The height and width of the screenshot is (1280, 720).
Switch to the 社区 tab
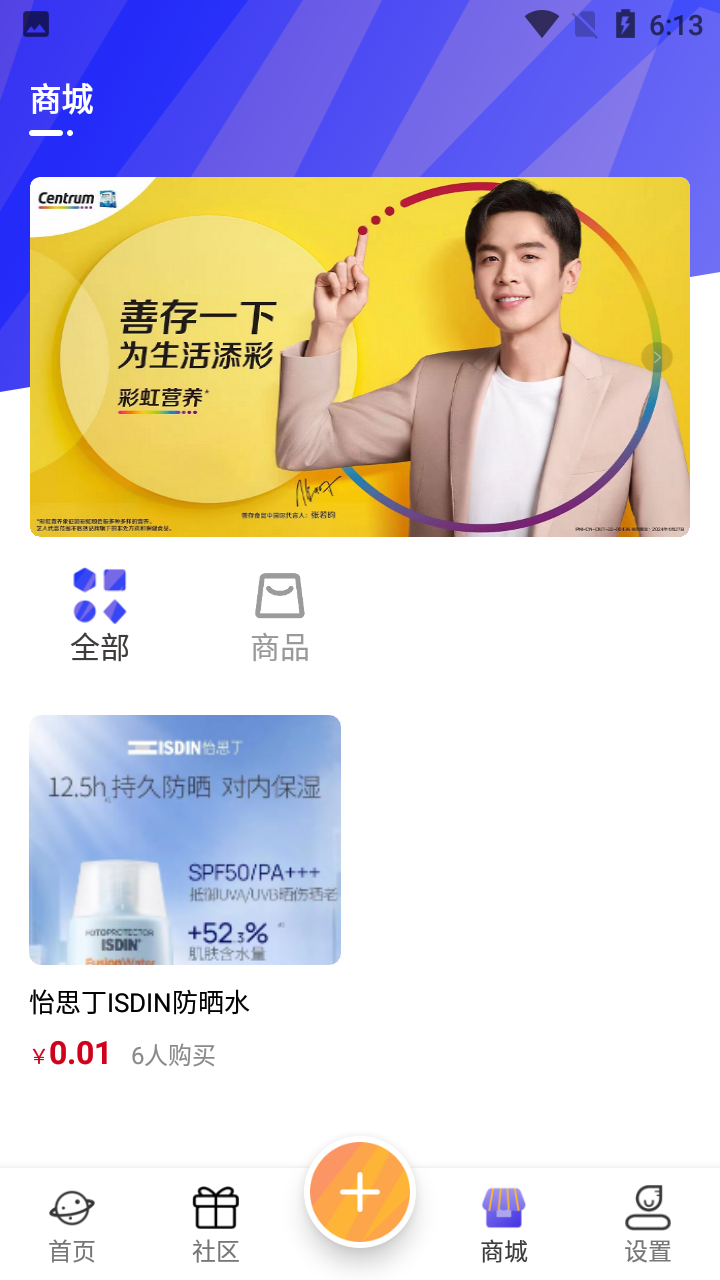coord(216,1224)
